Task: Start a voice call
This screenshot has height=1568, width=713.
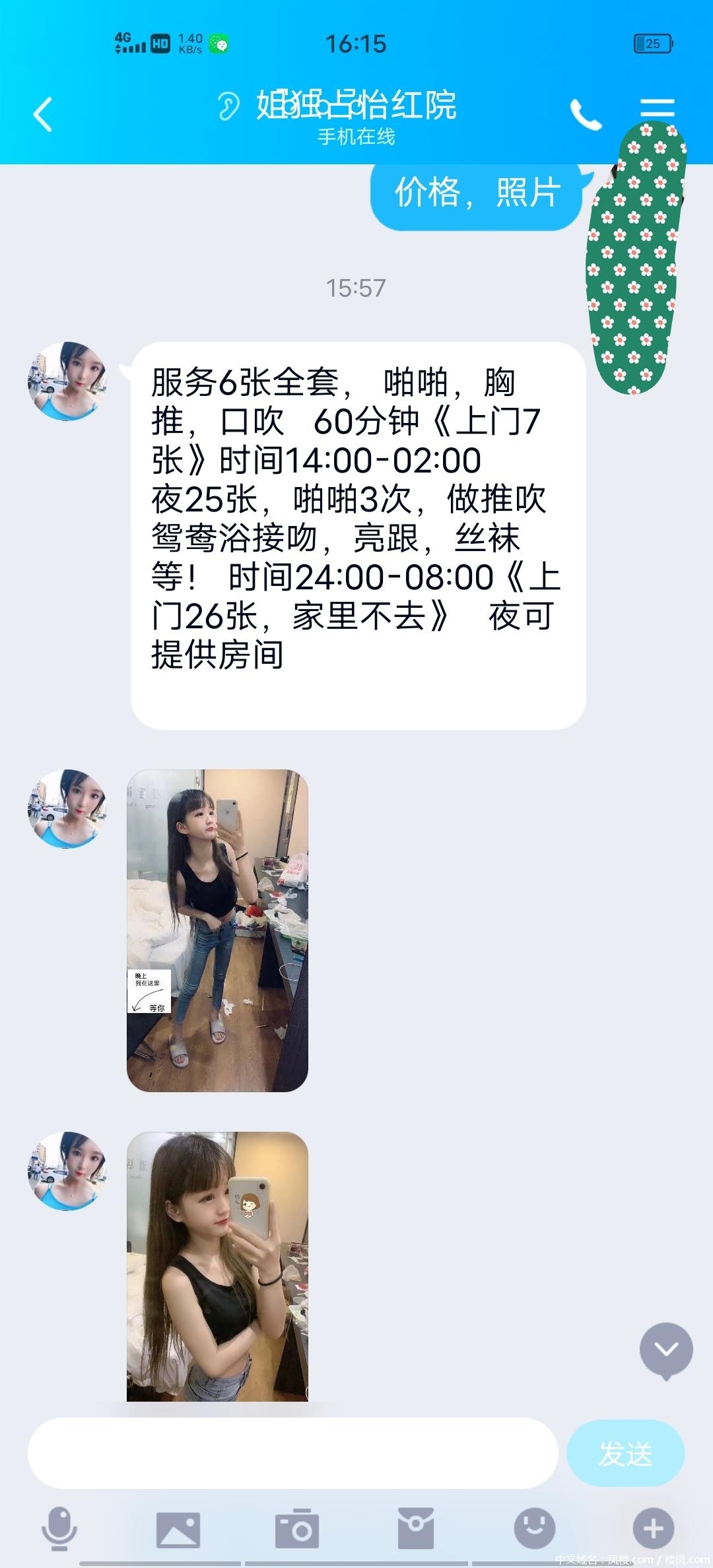Action: (x=586, y=115)
